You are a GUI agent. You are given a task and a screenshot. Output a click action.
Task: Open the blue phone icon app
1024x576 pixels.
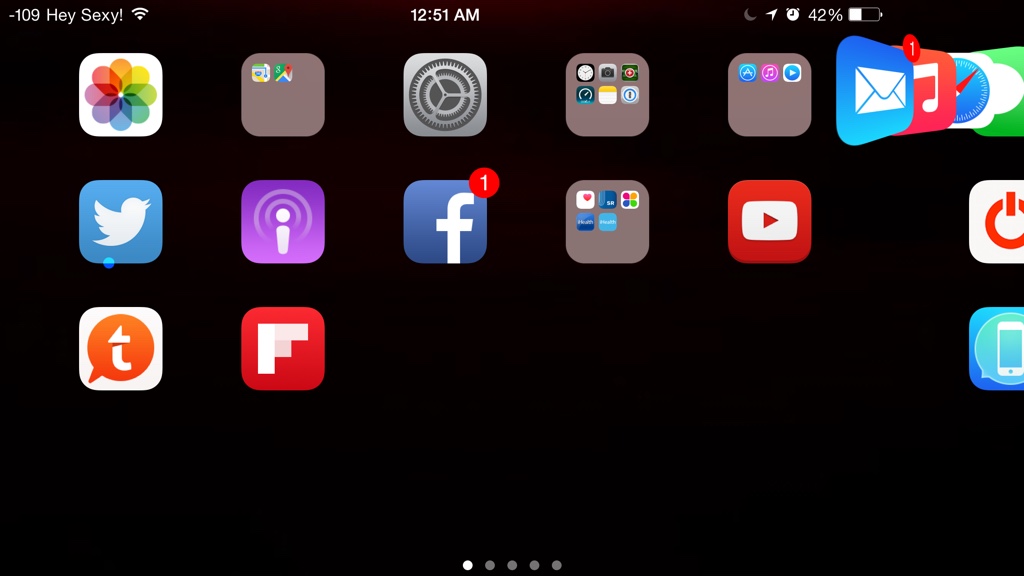(998, 349)
